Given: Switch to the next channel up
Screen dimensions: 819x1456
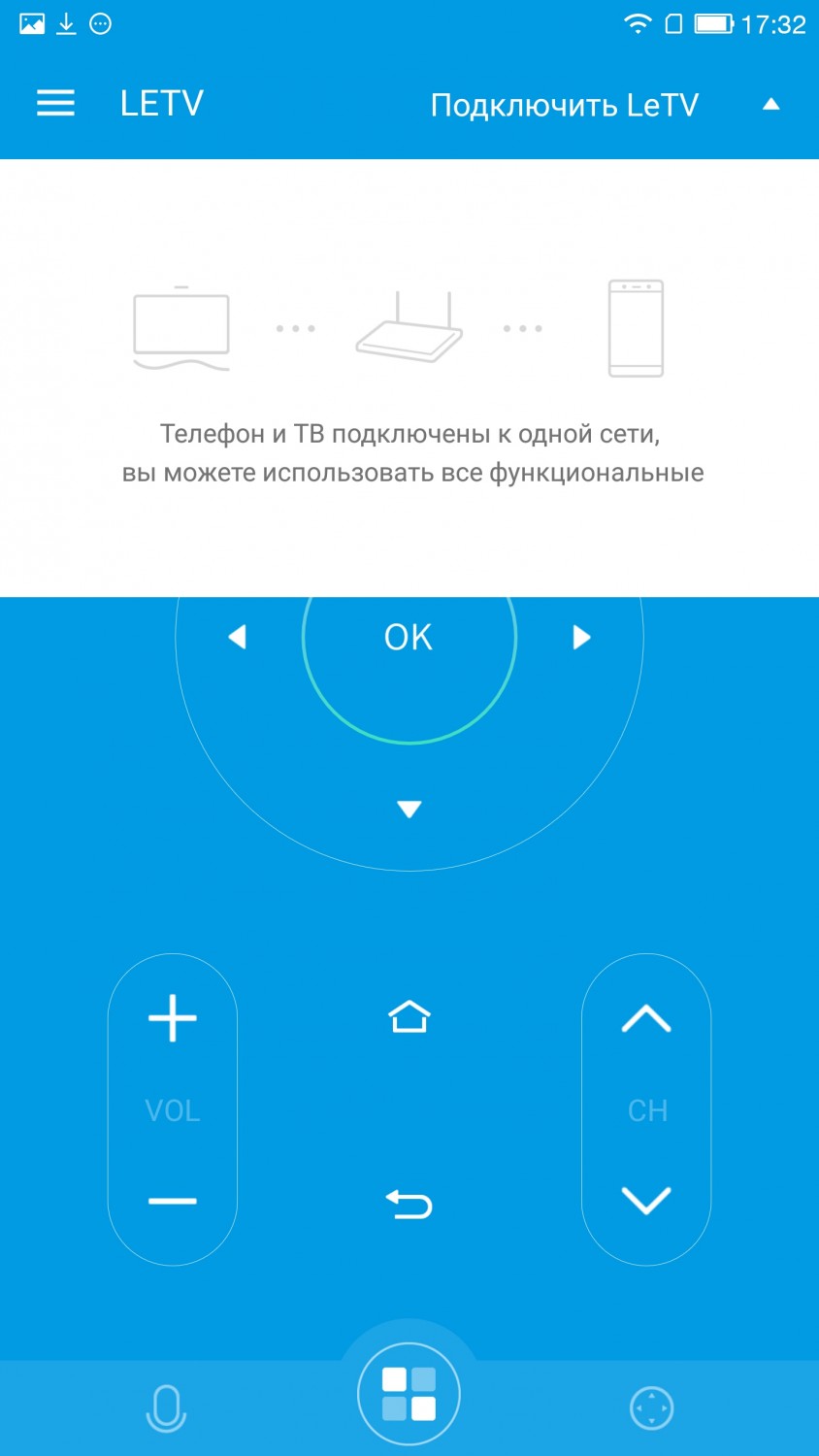Looking at the screenshot, I should click(646, 1018).
